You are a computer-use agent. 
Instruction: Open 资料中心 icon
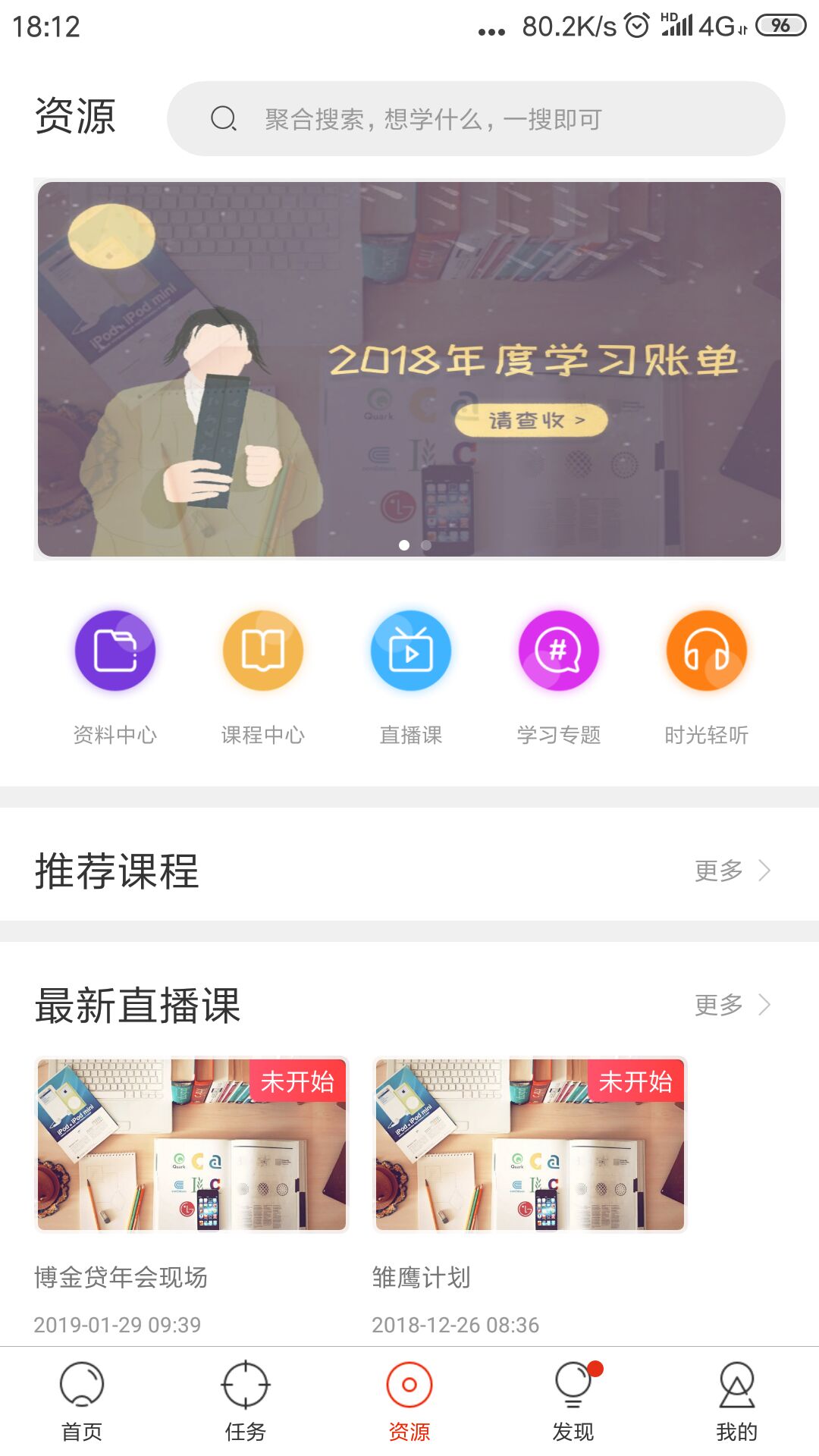tap(115, 651)
